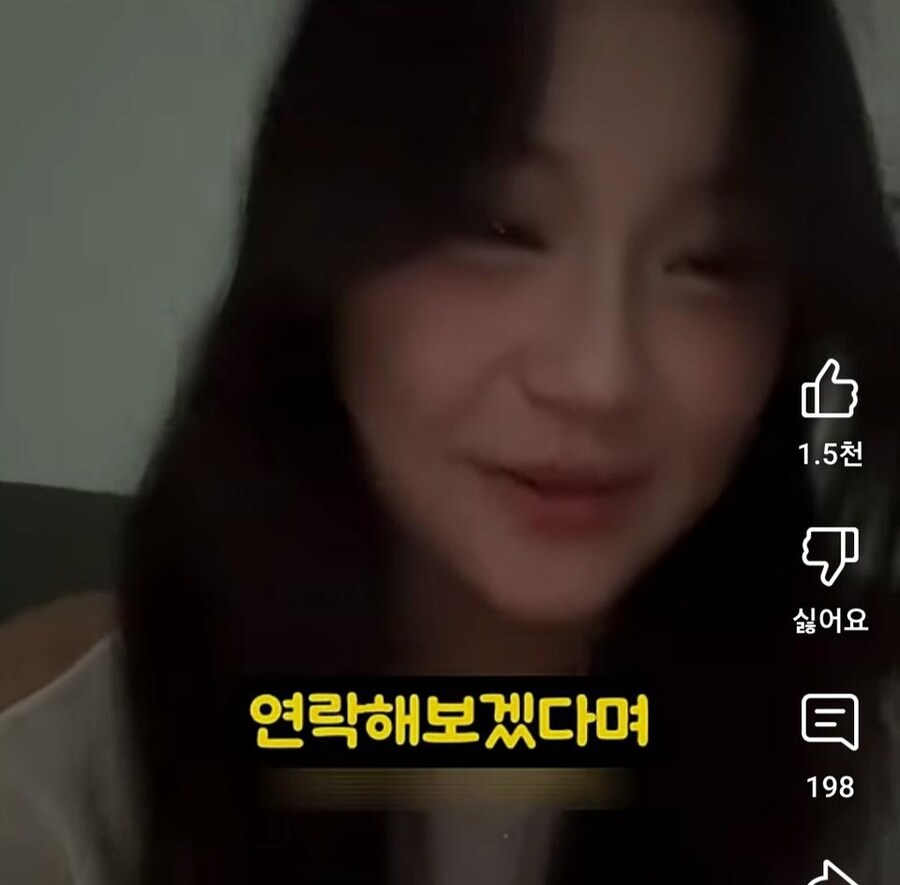Tap the dislike (싫어요) thumbs-down icon

tap(829, 556)
